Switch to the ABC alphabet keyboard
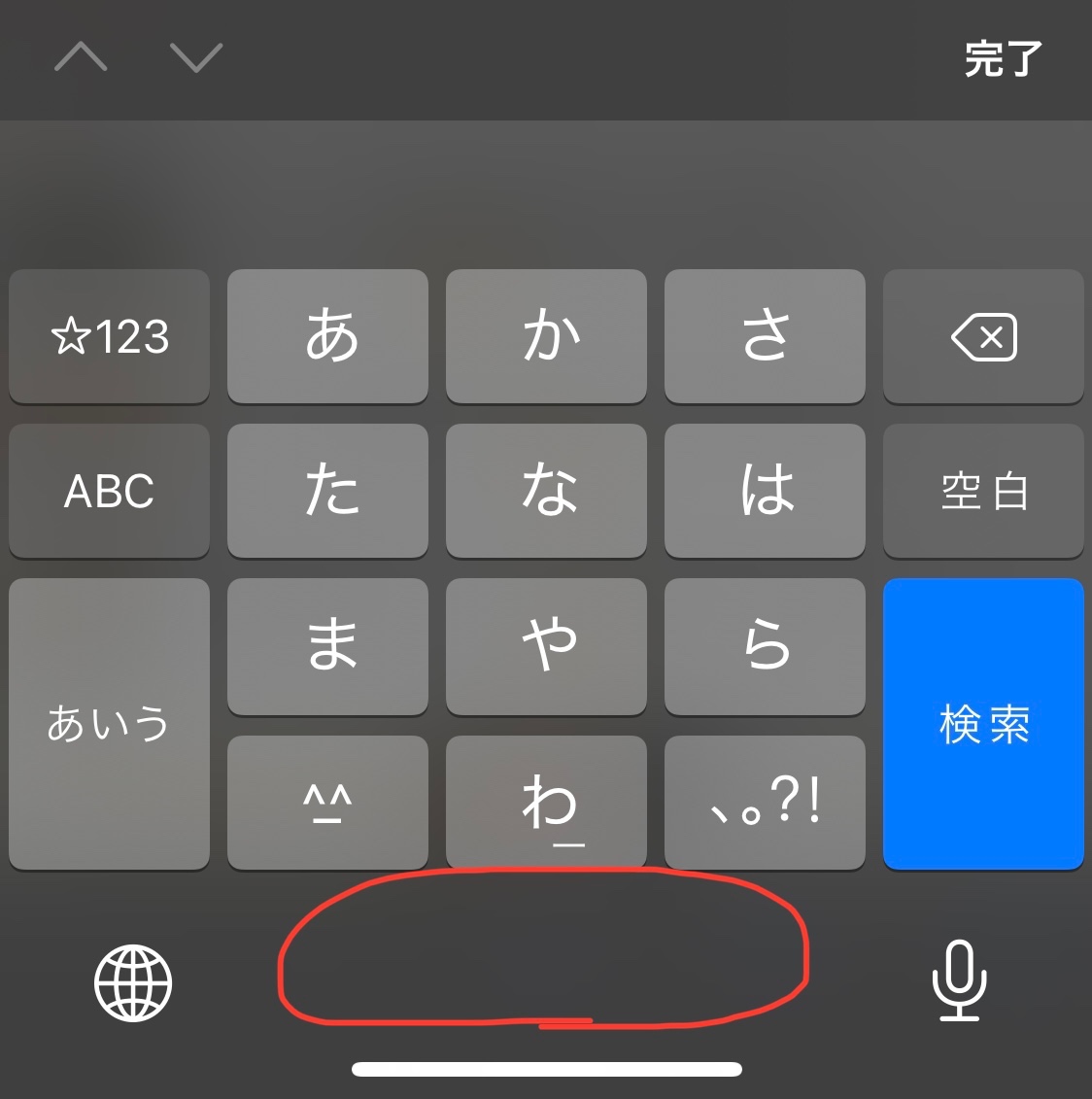Viewport: 1092px width, 1099px height. pyautogui.click(x=110, y=491)
